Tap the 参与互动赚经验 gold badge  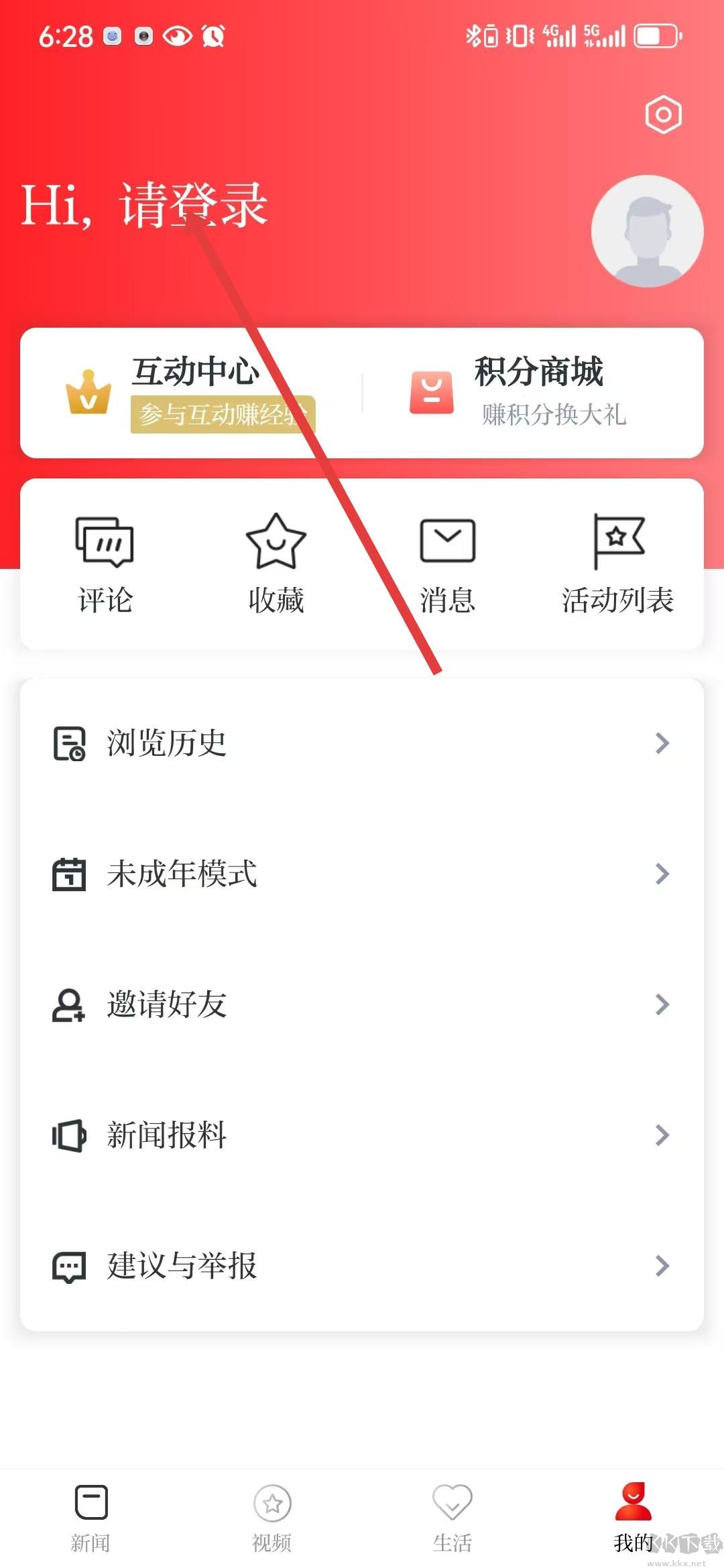point(223,413)
